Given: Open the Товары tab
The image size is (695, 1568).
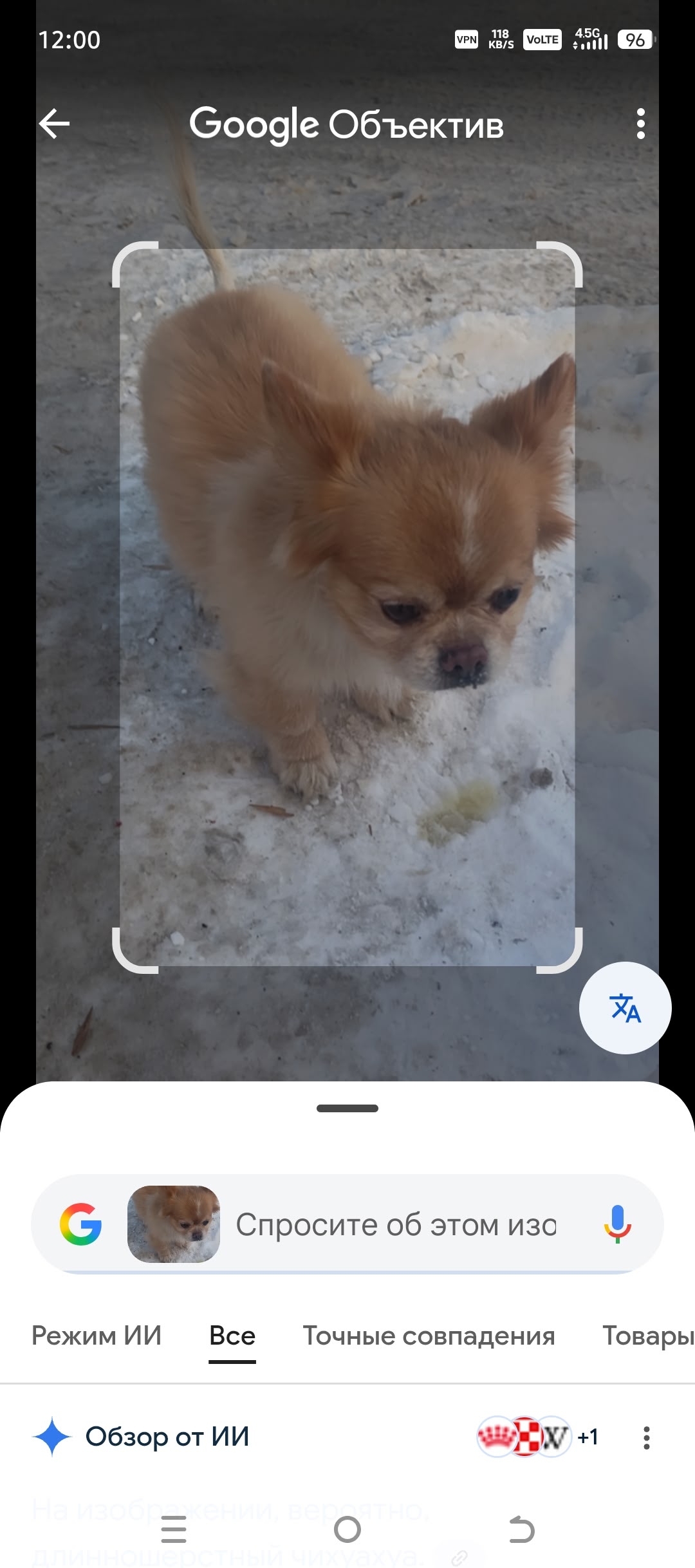Looking at the screenshot, I should pos(647,1336).
